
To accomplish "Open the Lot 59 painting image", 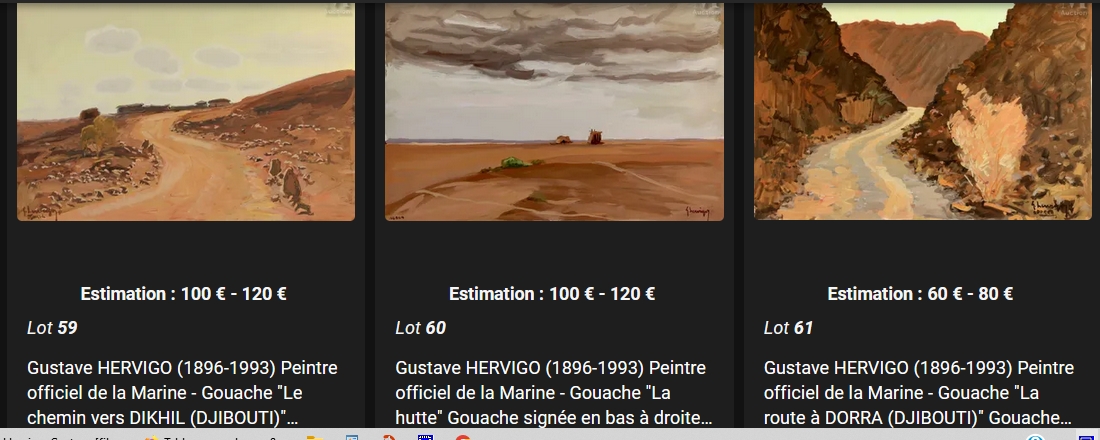I will 186,110.
